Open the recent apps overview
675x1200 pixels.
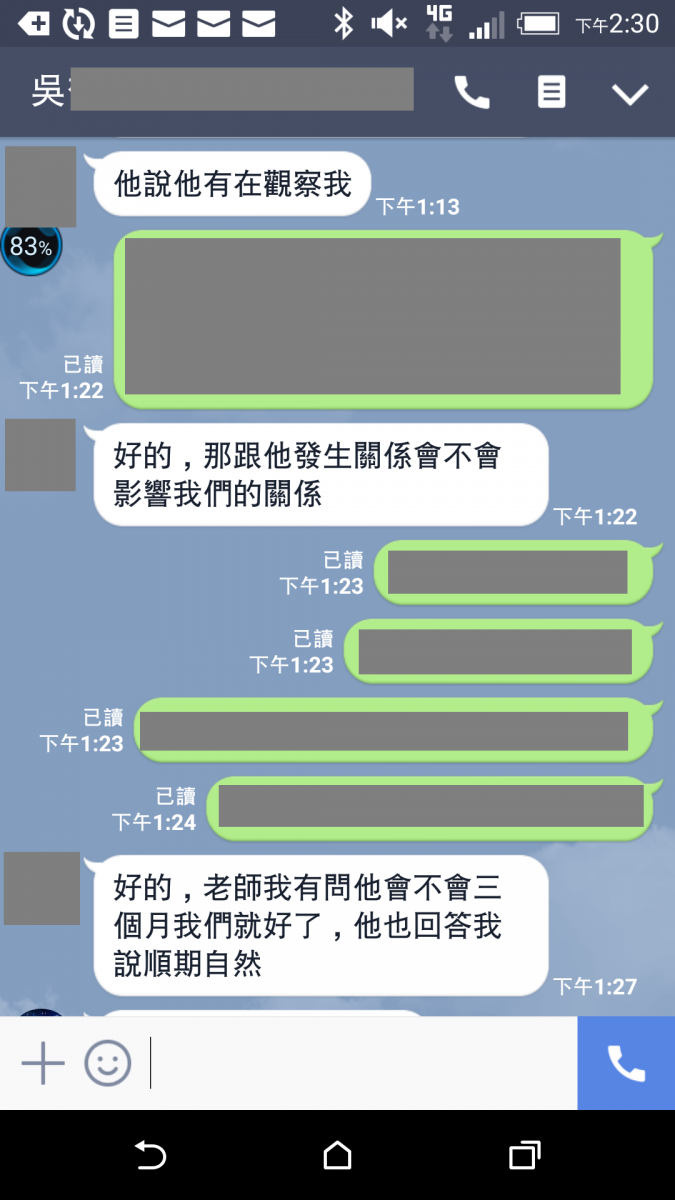click(524, 1156)
